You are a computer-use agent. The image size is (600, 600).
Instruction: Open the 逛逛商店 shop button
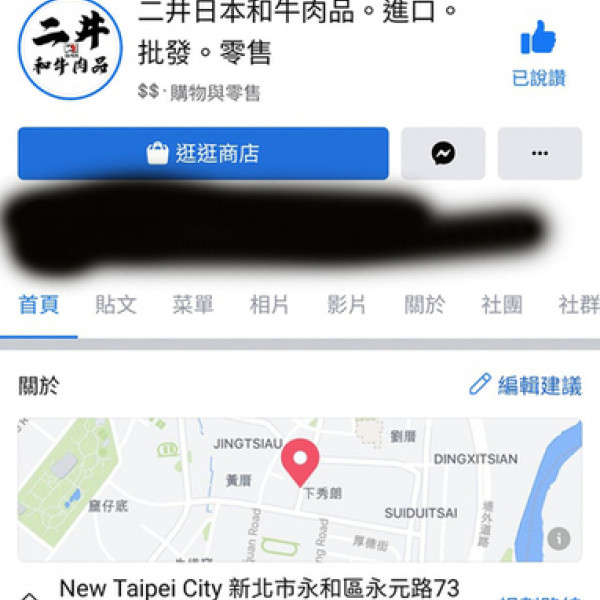pyautogui.click(x=203, y=153)
